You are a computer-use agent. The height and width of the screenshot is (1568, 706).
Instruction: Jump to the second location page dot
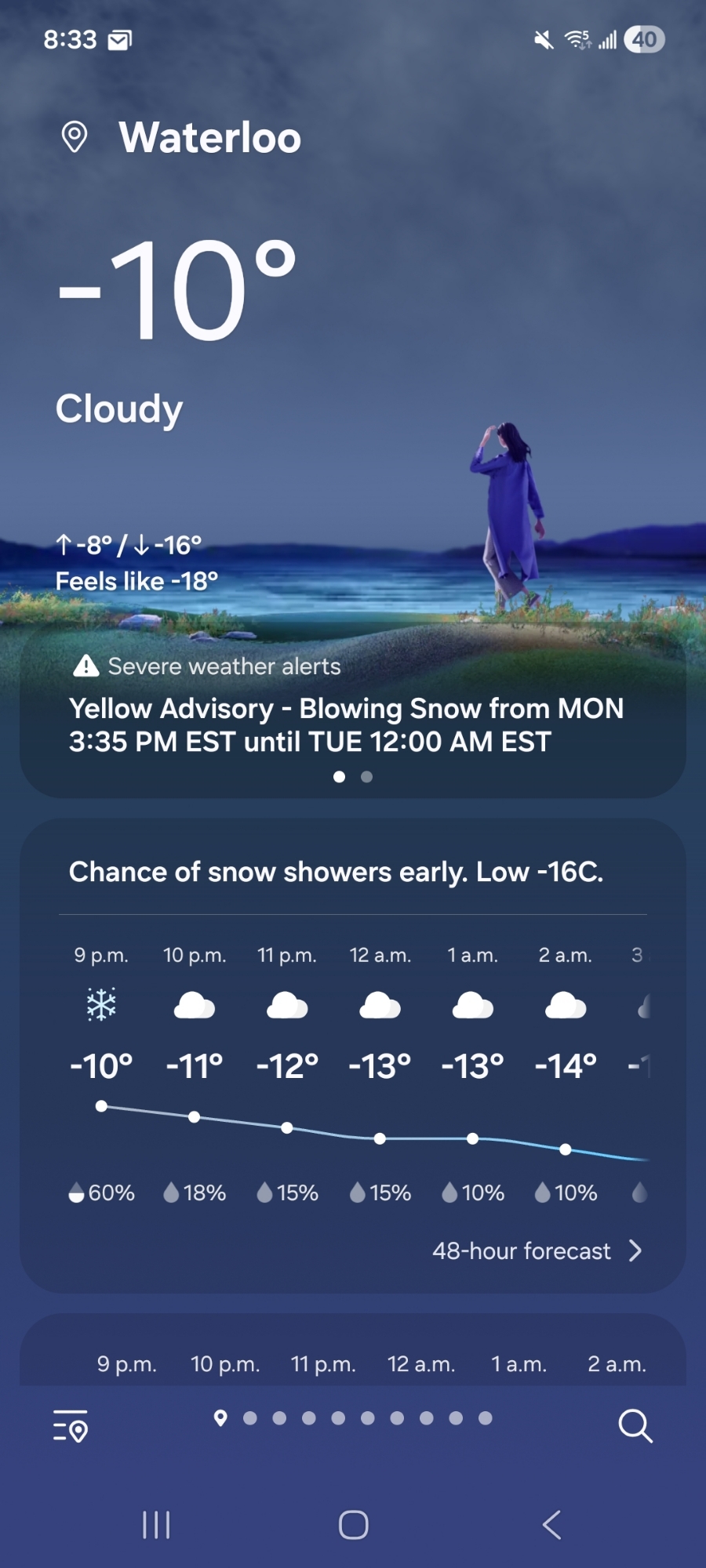point(250,1417)
